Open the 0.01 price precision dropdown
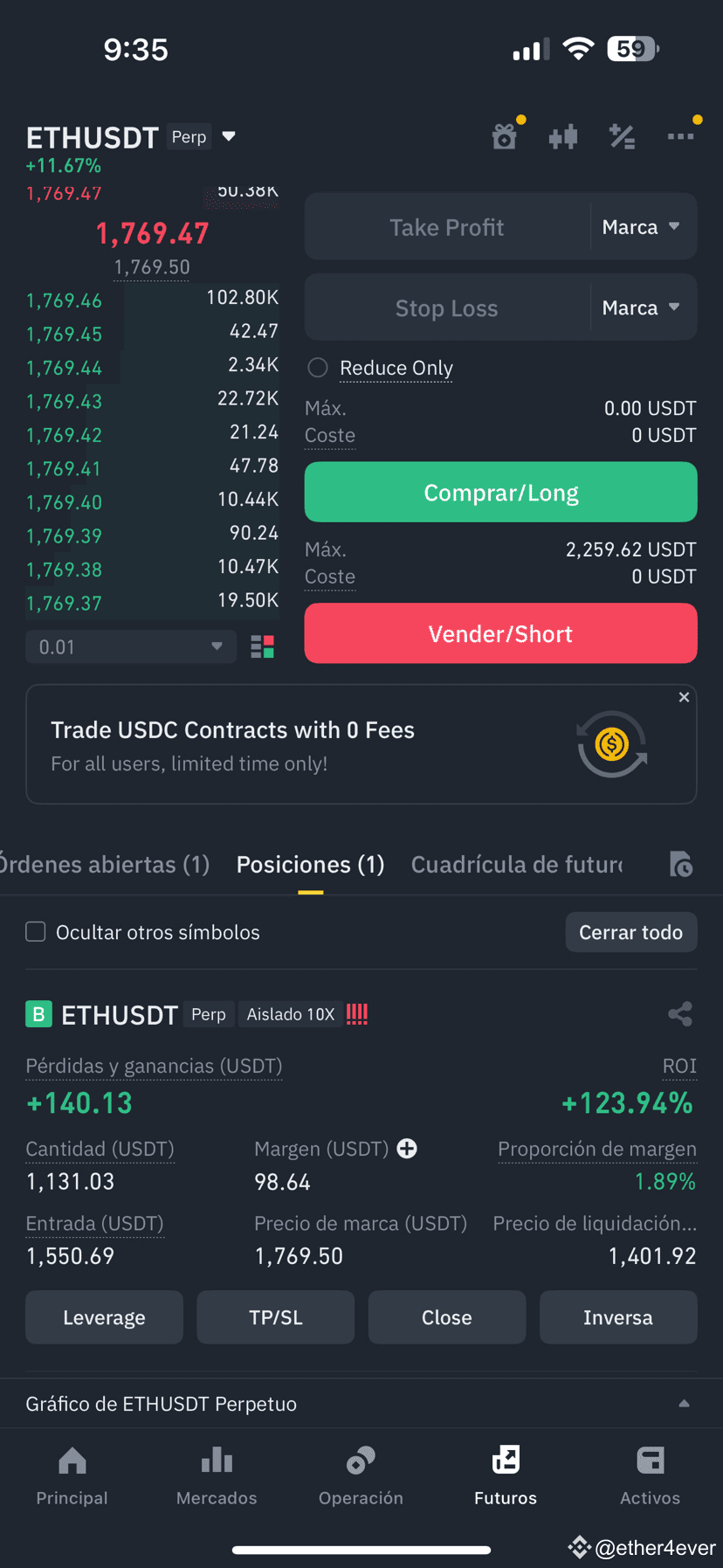The height and width of the screenshot is (1568, 723). (x=131, y=646)
